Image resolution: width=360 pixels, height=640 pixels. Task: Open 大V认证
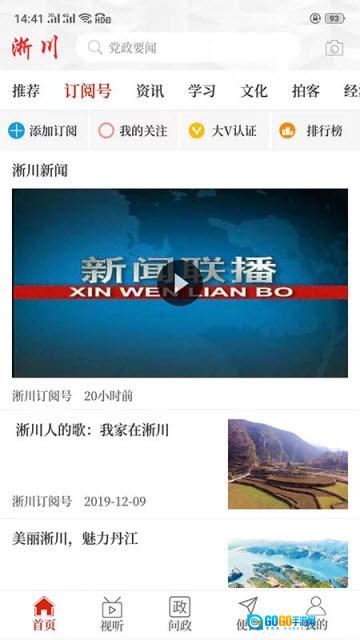222,131
